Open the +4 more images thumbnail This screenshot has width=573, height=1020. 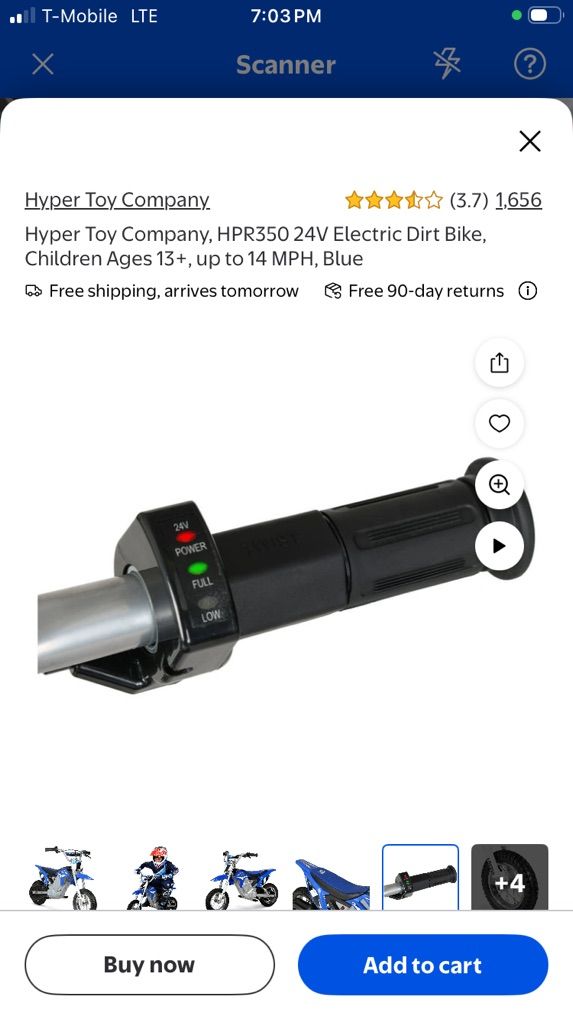pyautogui.click(x=509, y=877)
